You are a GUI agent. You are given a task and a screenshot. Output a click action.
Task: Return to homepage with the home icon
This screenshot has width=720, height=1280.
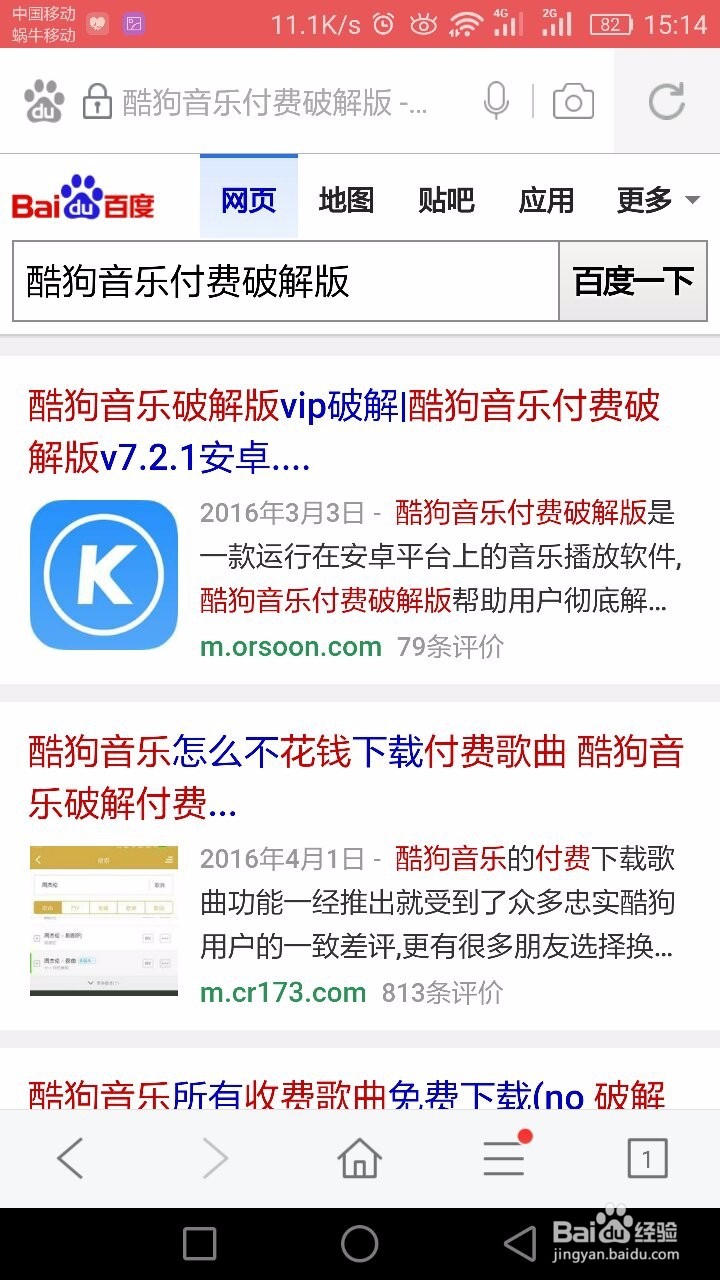(x=360, y=1158)
